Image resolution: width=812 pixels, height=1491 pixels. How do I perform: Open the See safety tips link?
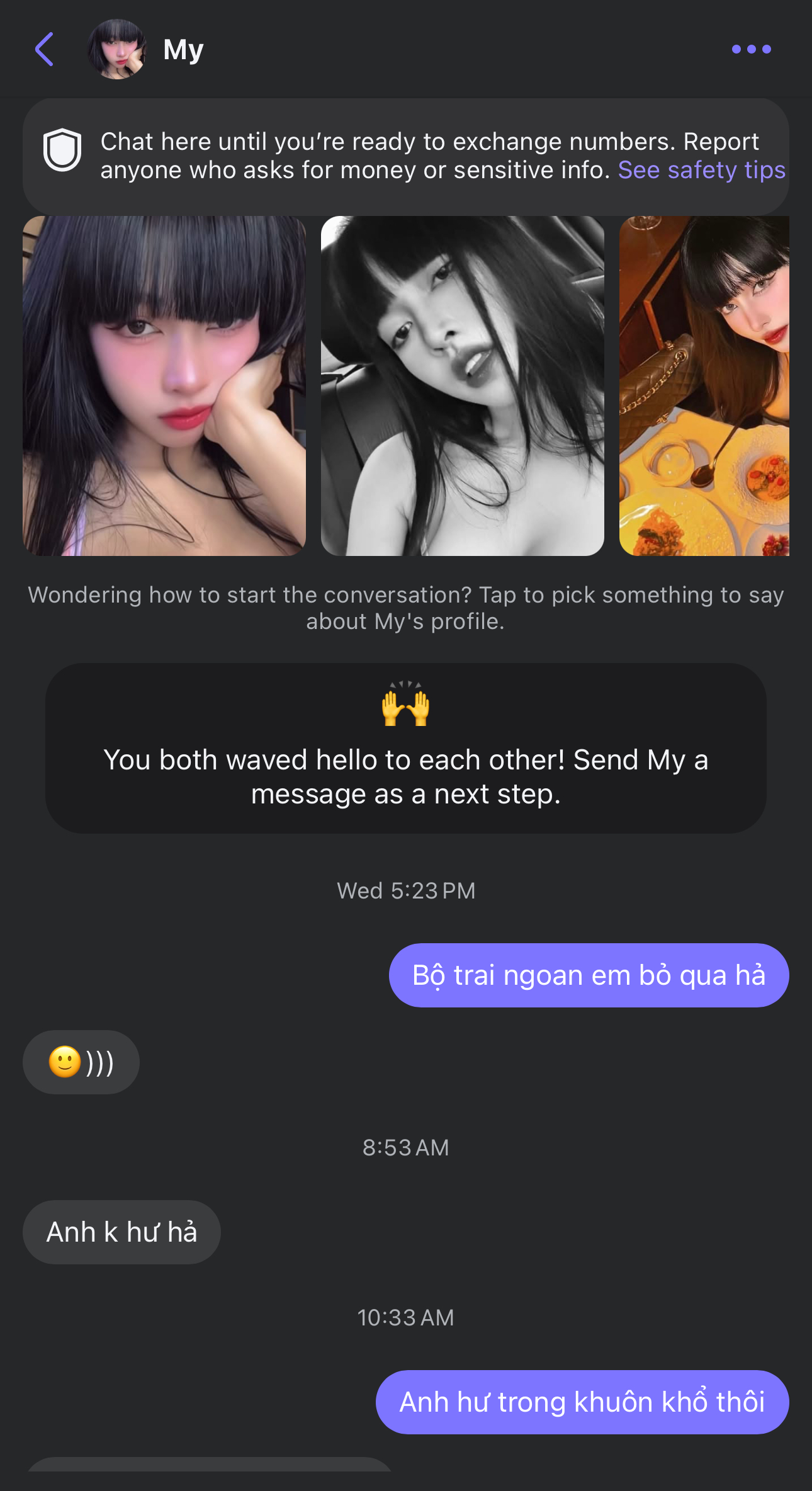click(x=701, y=170)
